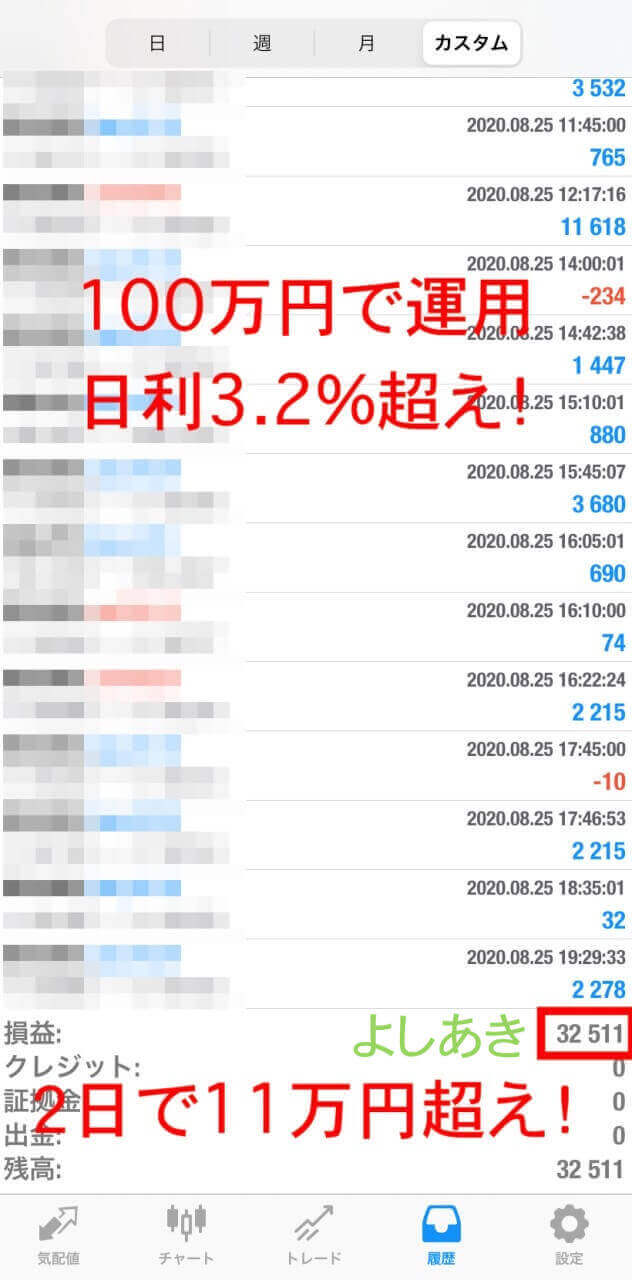Select the 週 period filter
632x1280 pixels.
point(262,43)
